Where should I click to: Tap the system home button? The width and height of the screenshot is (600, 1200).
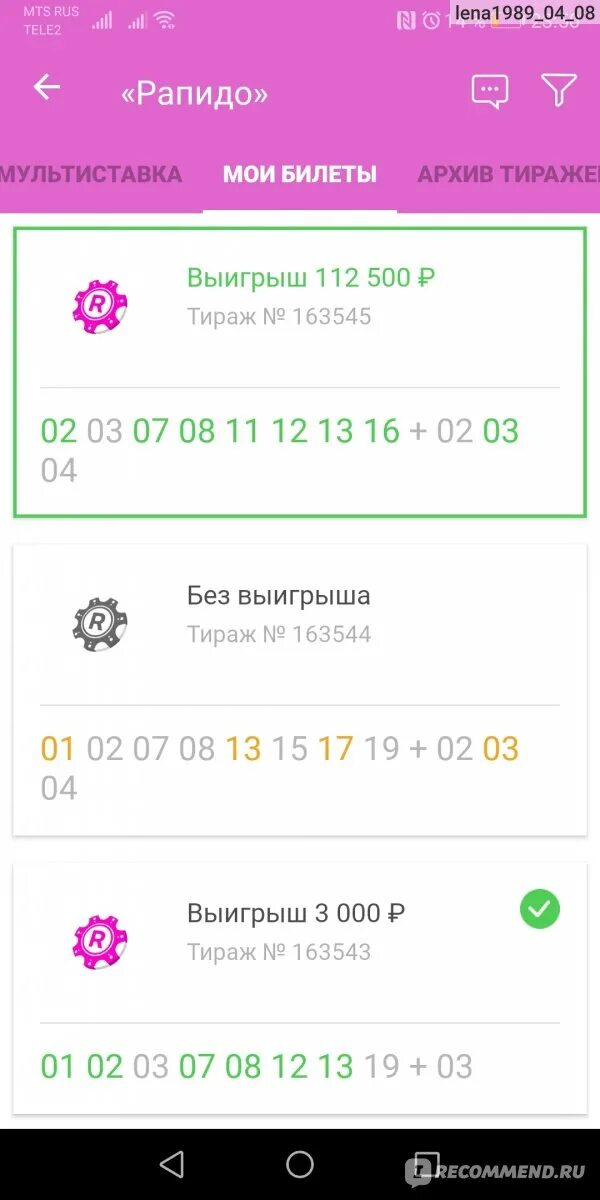click(x=300, y=1164)
